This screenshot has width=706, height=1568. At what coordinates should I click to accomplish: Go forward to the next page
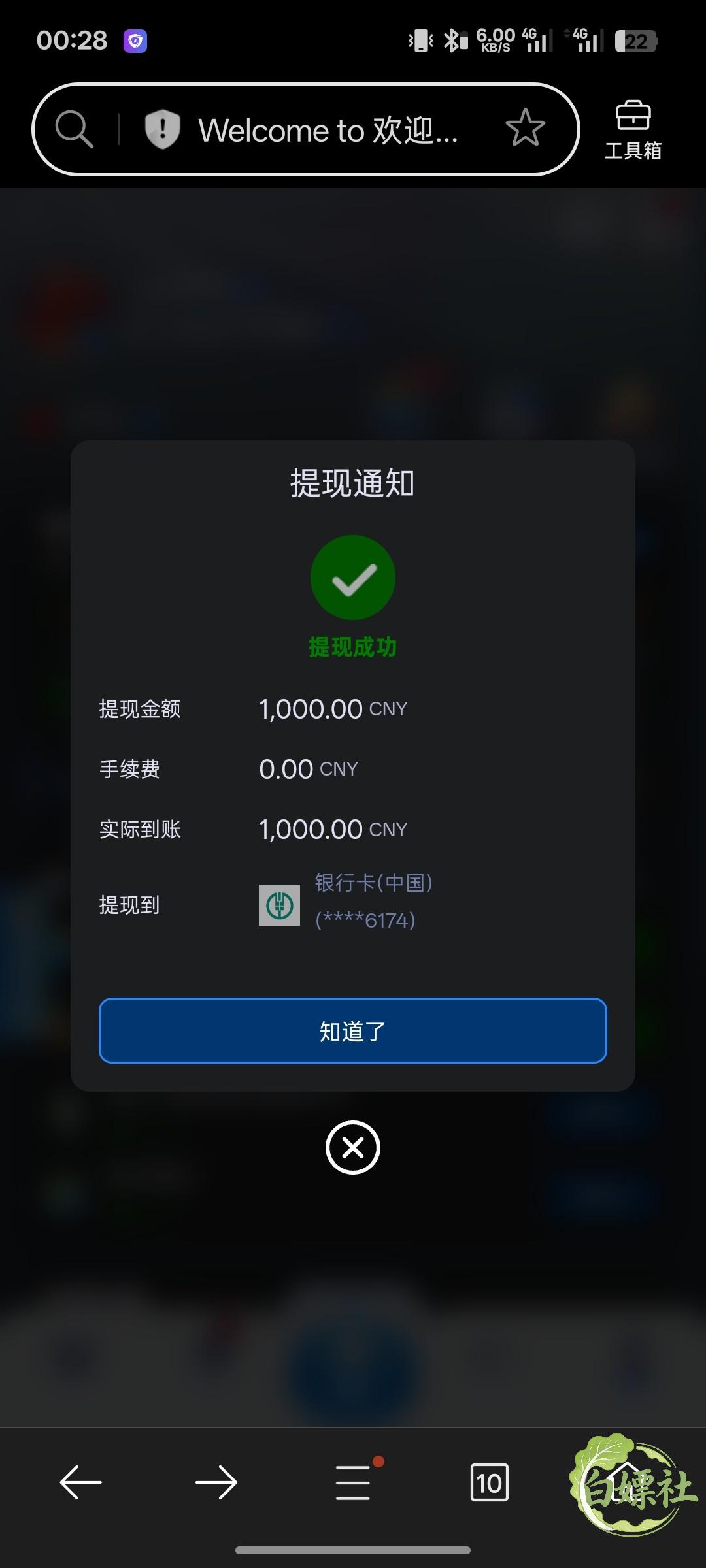[x=216, y=1482]
